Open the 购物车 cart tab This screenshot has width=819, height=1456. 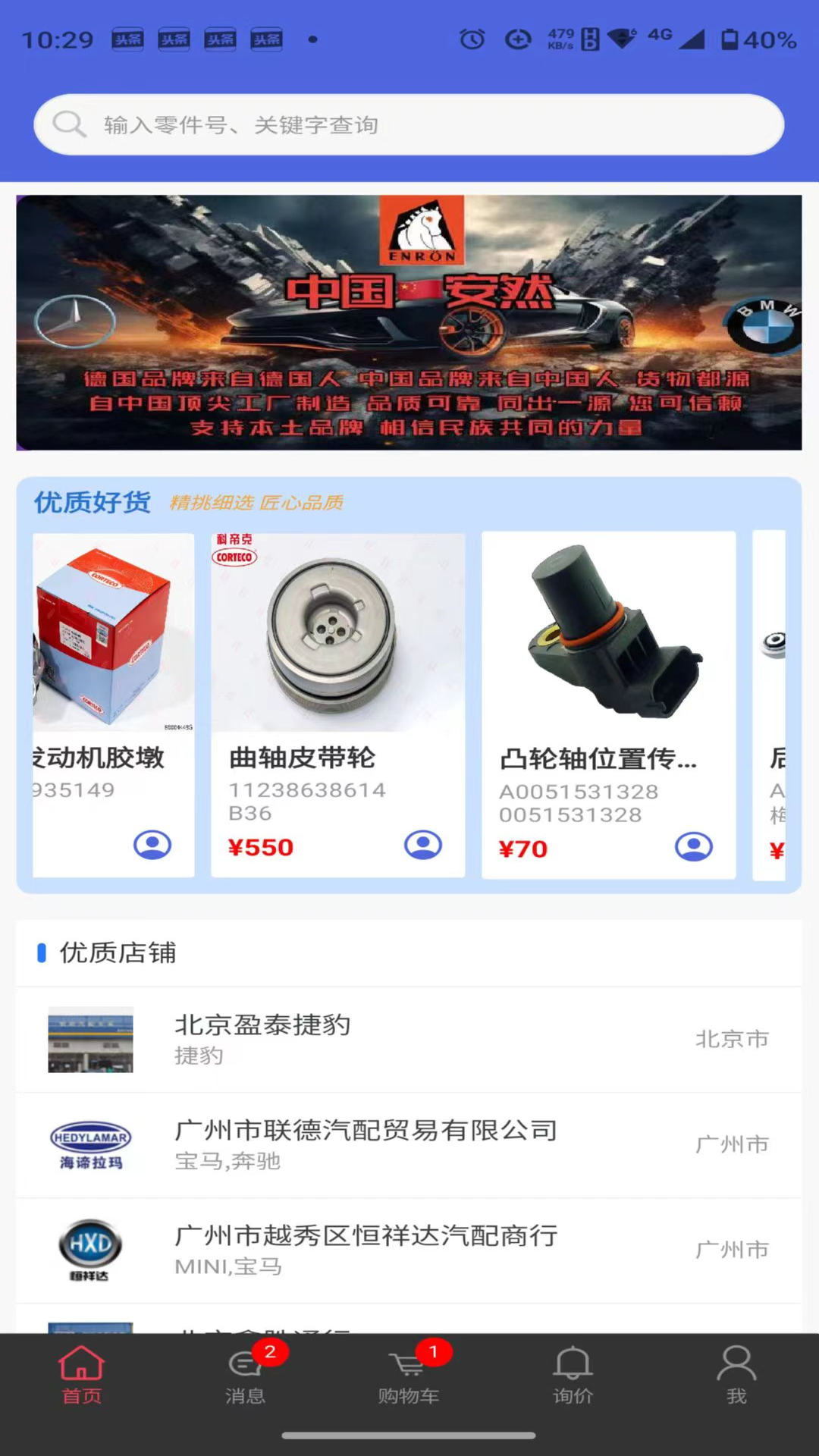[x=409, y=1375]
